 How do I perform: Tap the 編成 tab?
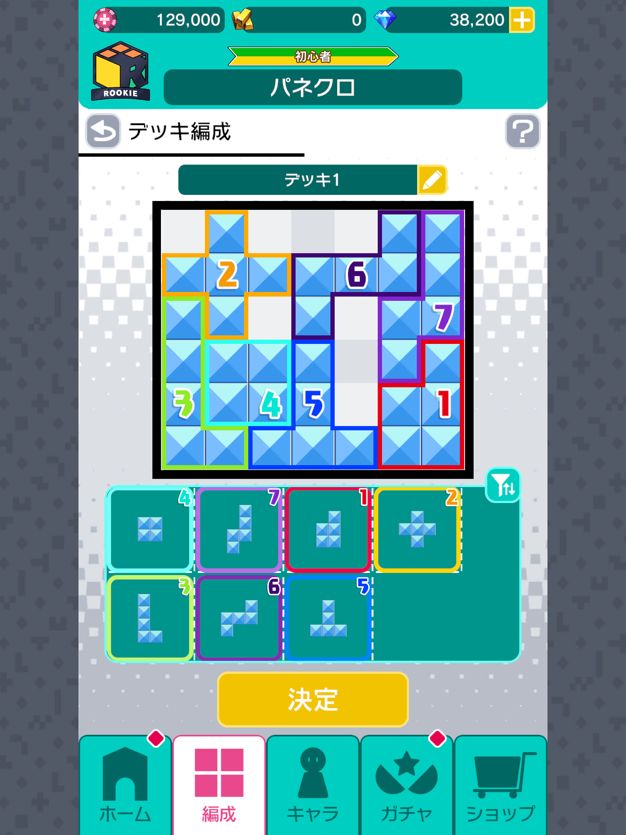(219, 786)
